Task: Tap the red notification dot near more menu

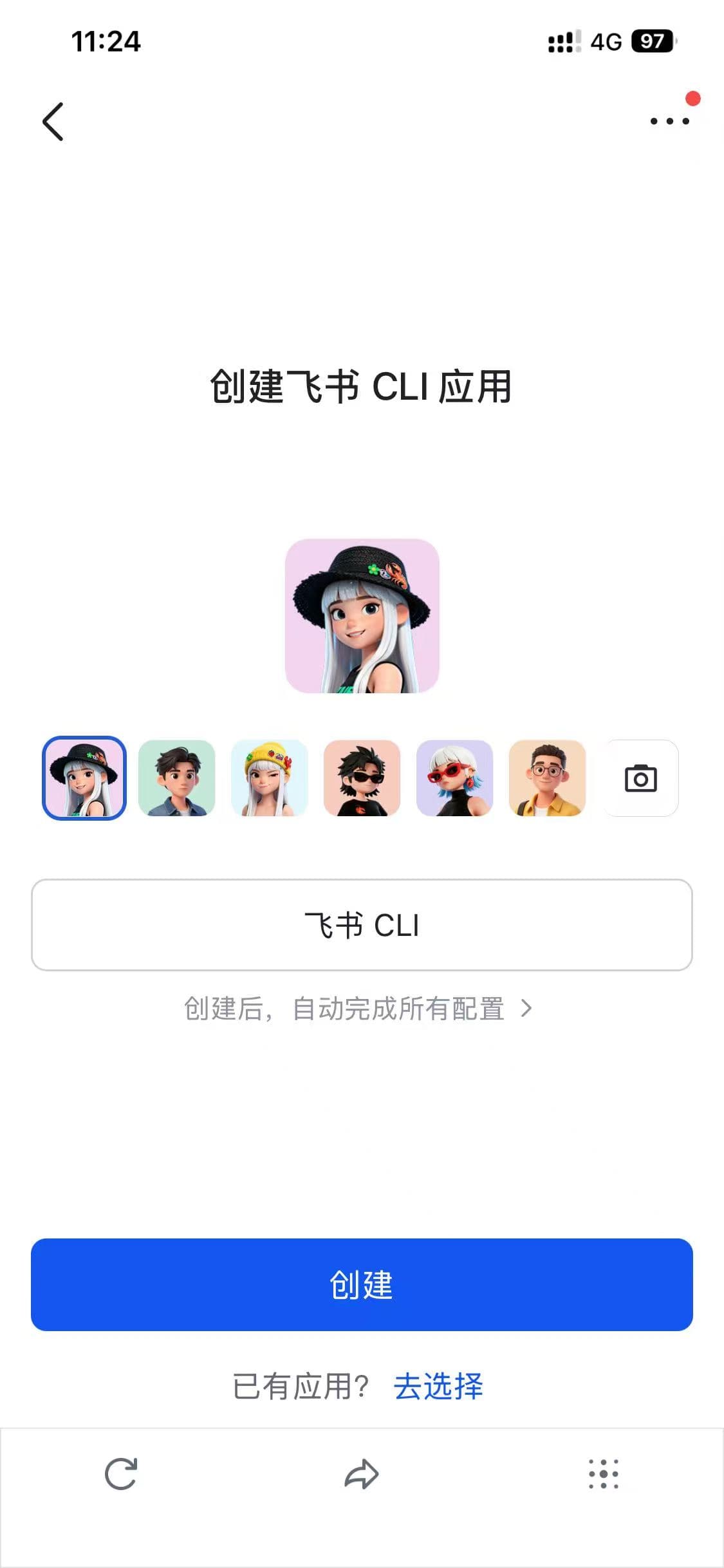Action: (694, 98)
